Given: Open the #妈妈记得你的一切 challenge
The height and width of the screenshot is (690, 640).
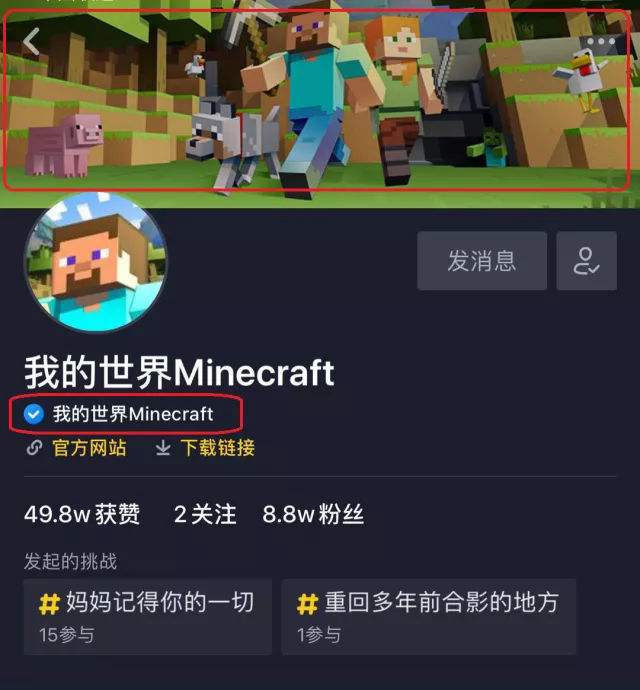Looking at the screenshot, I should pos(147,616).
